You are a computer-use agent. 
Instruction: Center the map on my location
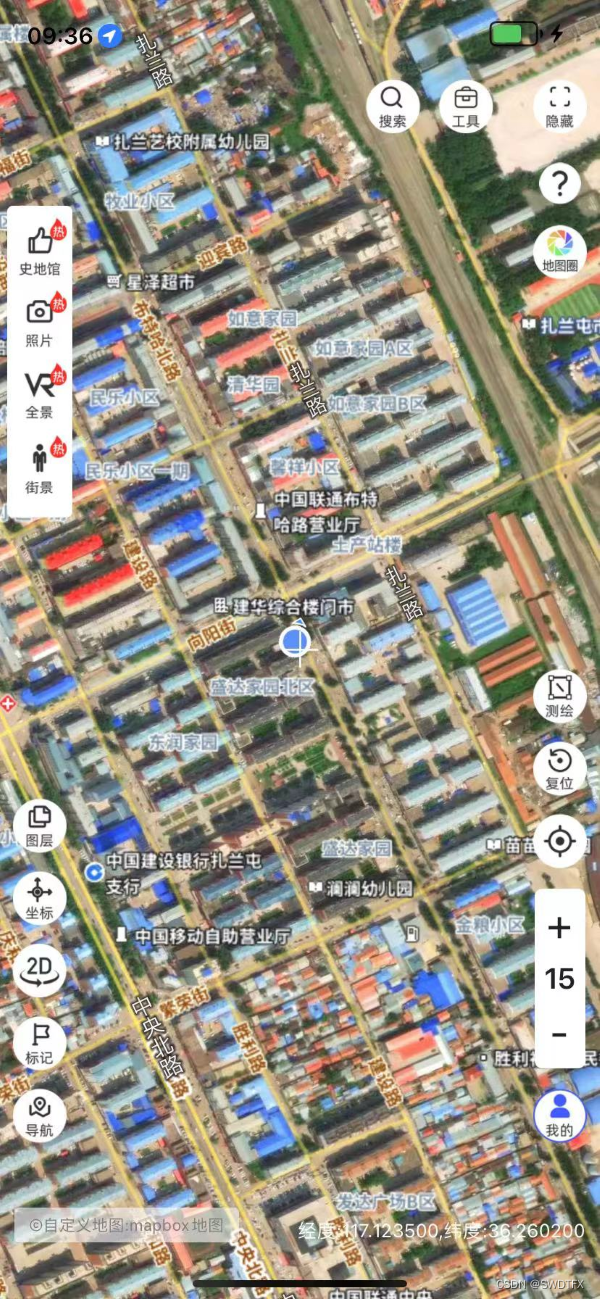pos(560,843)
